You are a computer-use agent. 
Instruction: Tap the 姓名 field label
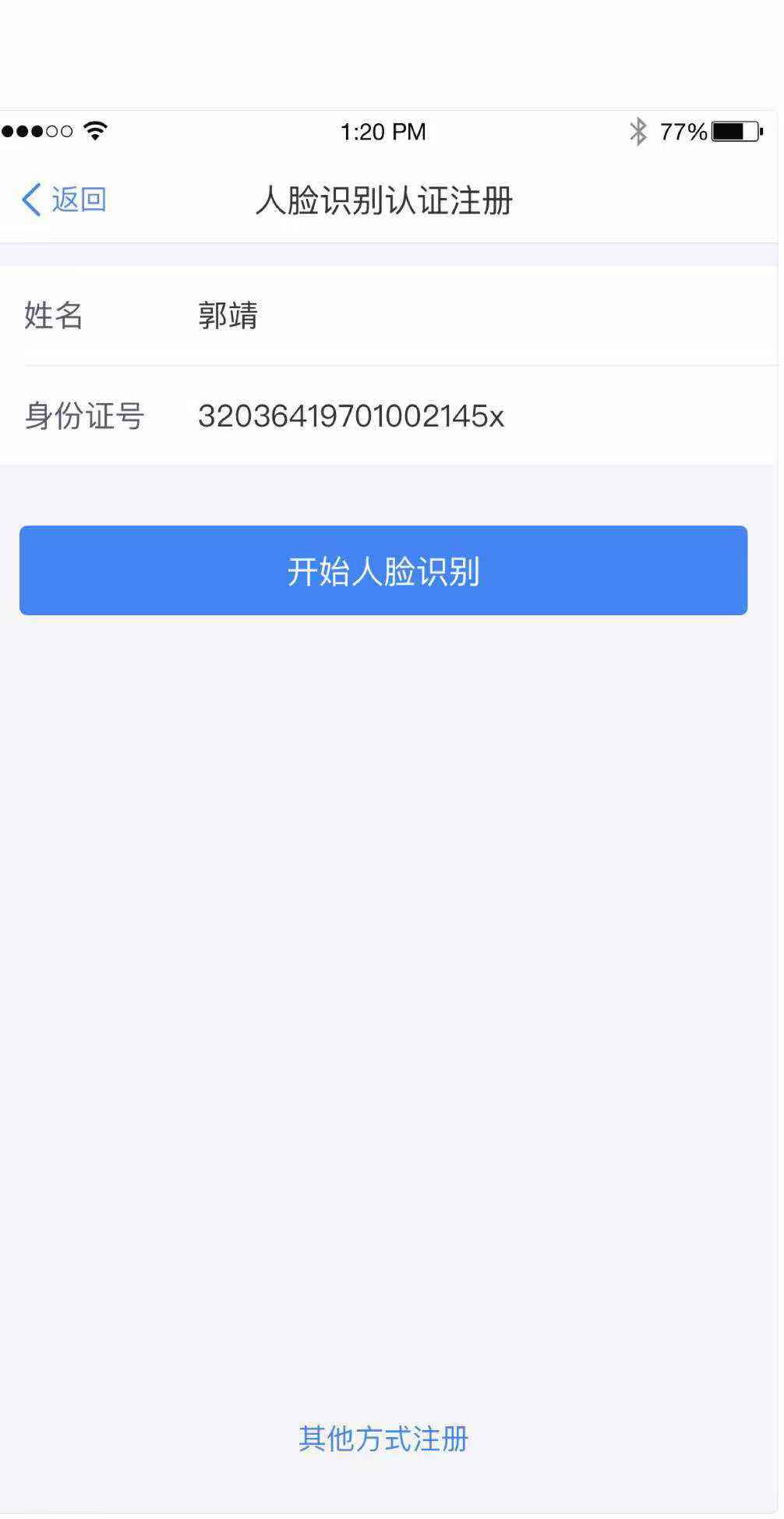click(52, 315)
